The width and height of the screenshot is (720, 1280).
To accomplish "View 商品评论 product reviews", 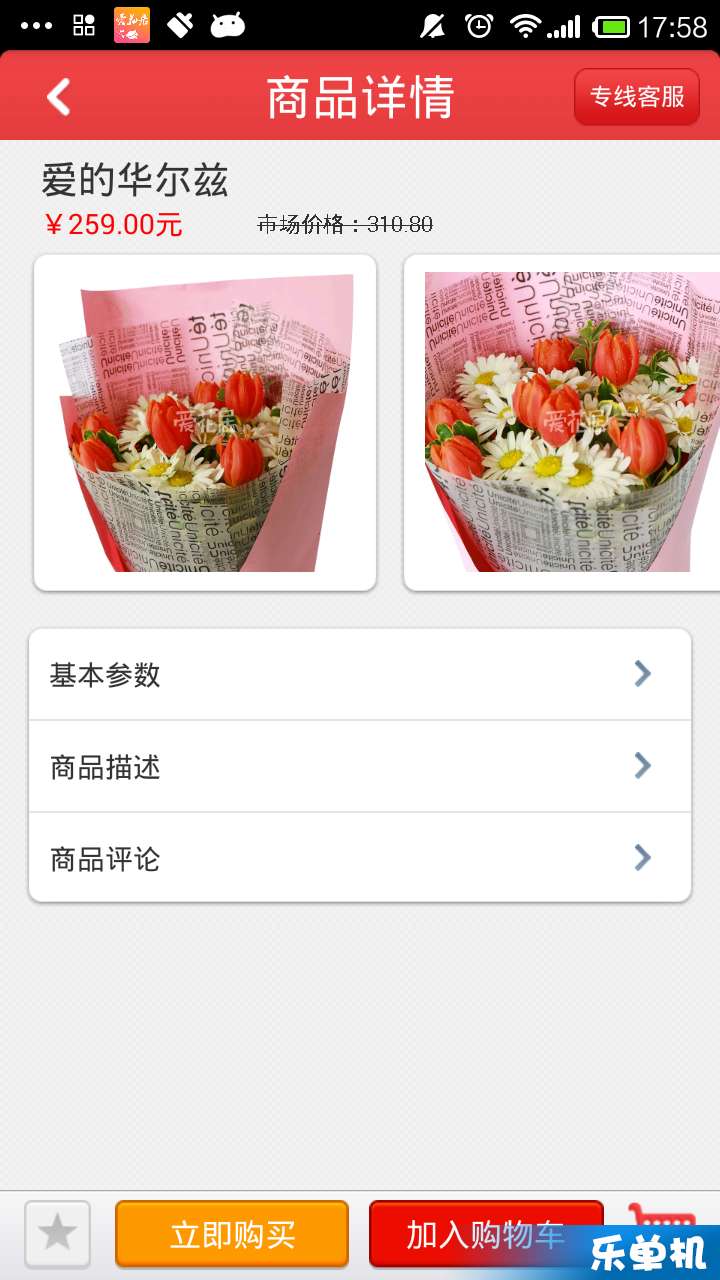I will pos(360,858).
